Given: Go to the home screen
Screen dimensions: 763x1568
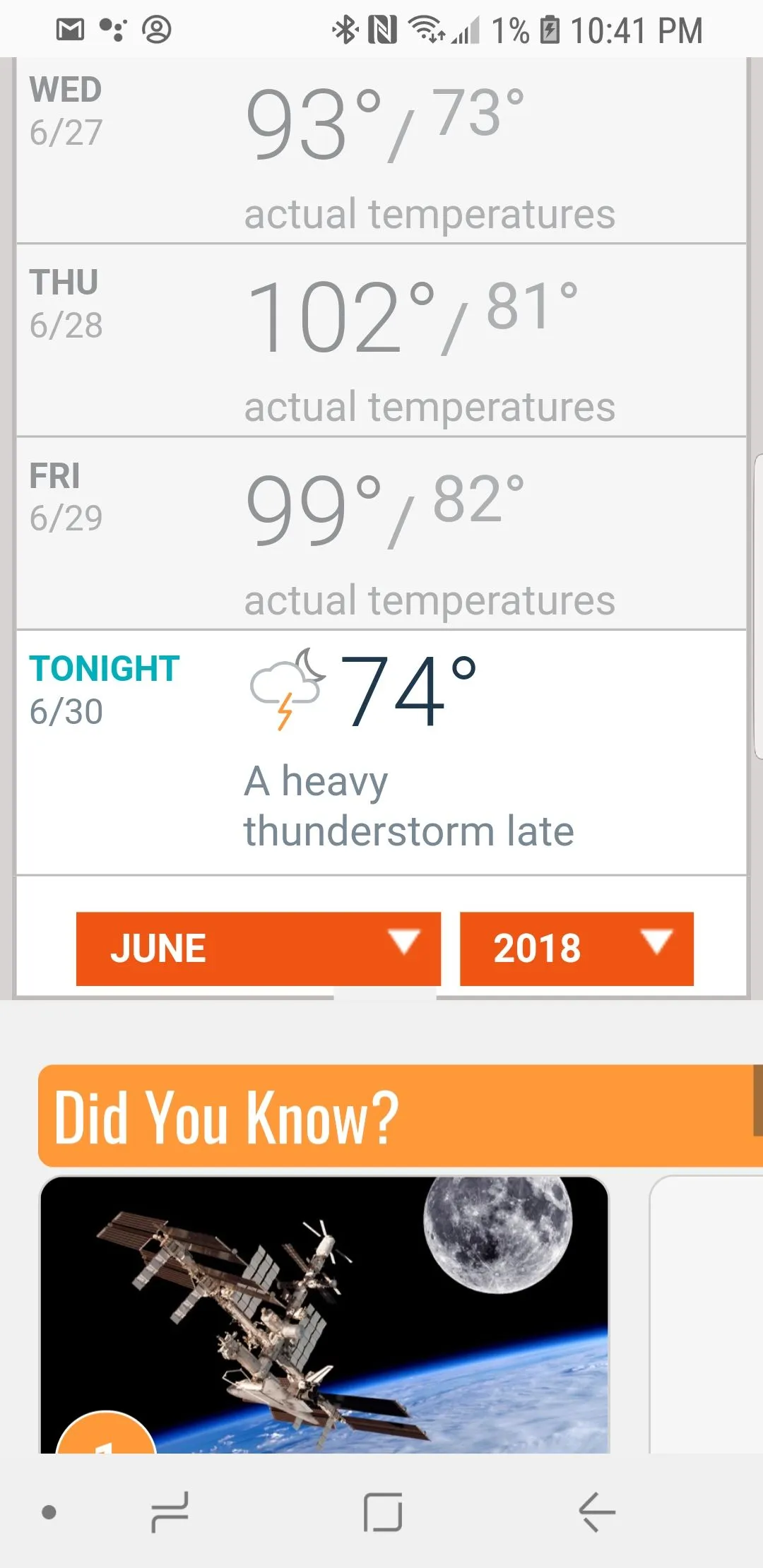Looking at the screenshot, I should coord(382,1511).
